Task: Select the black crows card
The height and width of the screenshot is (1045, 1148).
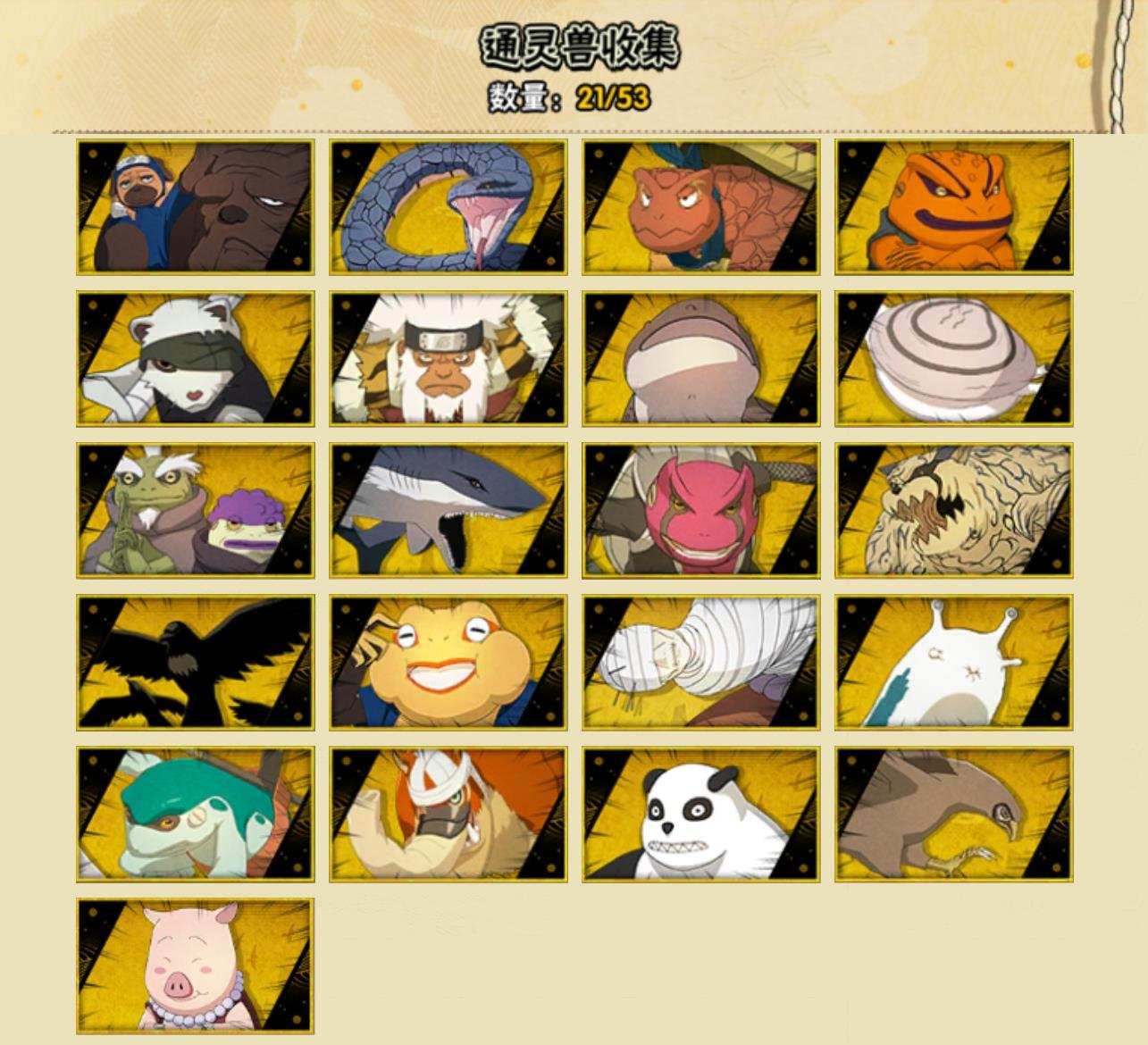Action: pos(195,663)
